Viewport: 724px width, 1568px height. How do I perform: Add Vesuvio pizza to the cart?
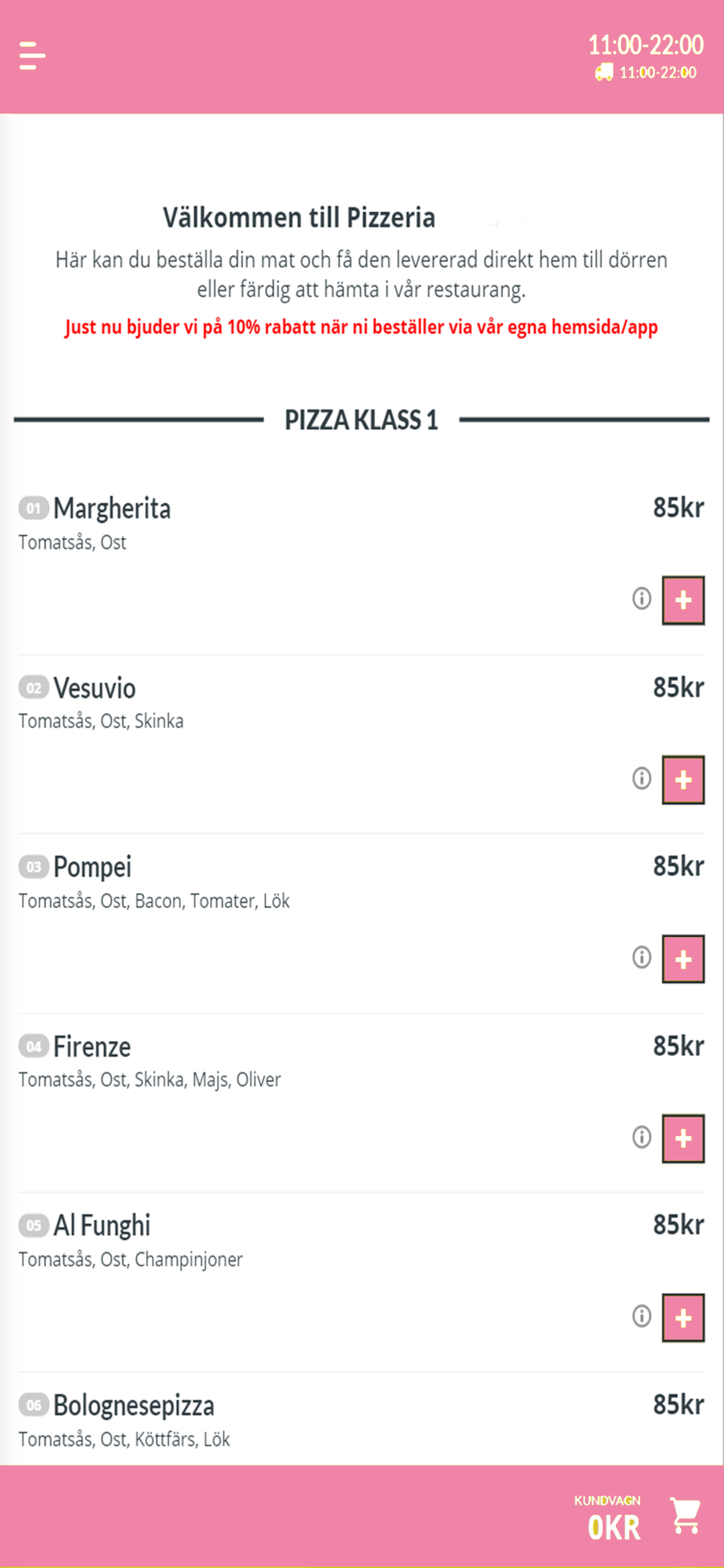coord(683,780)
